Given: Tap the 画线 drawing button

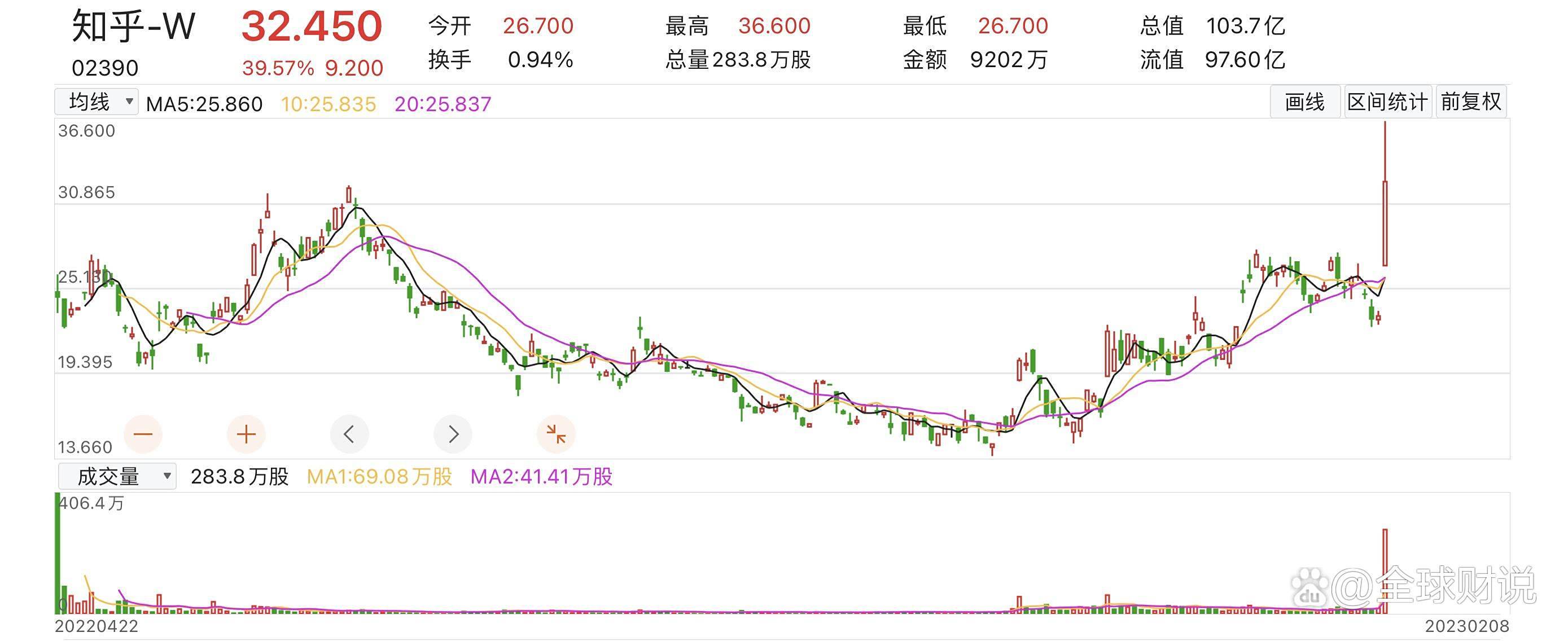Looking at the screenshot, I should (1304, 102).
